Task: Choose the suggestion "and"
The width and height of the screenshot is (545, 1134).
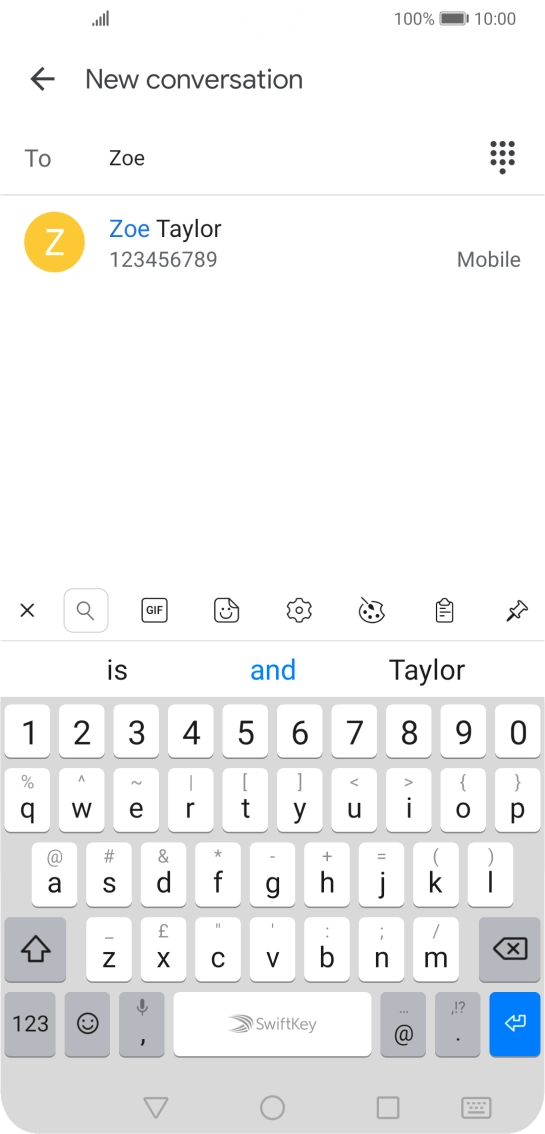Action: [272, 670]
